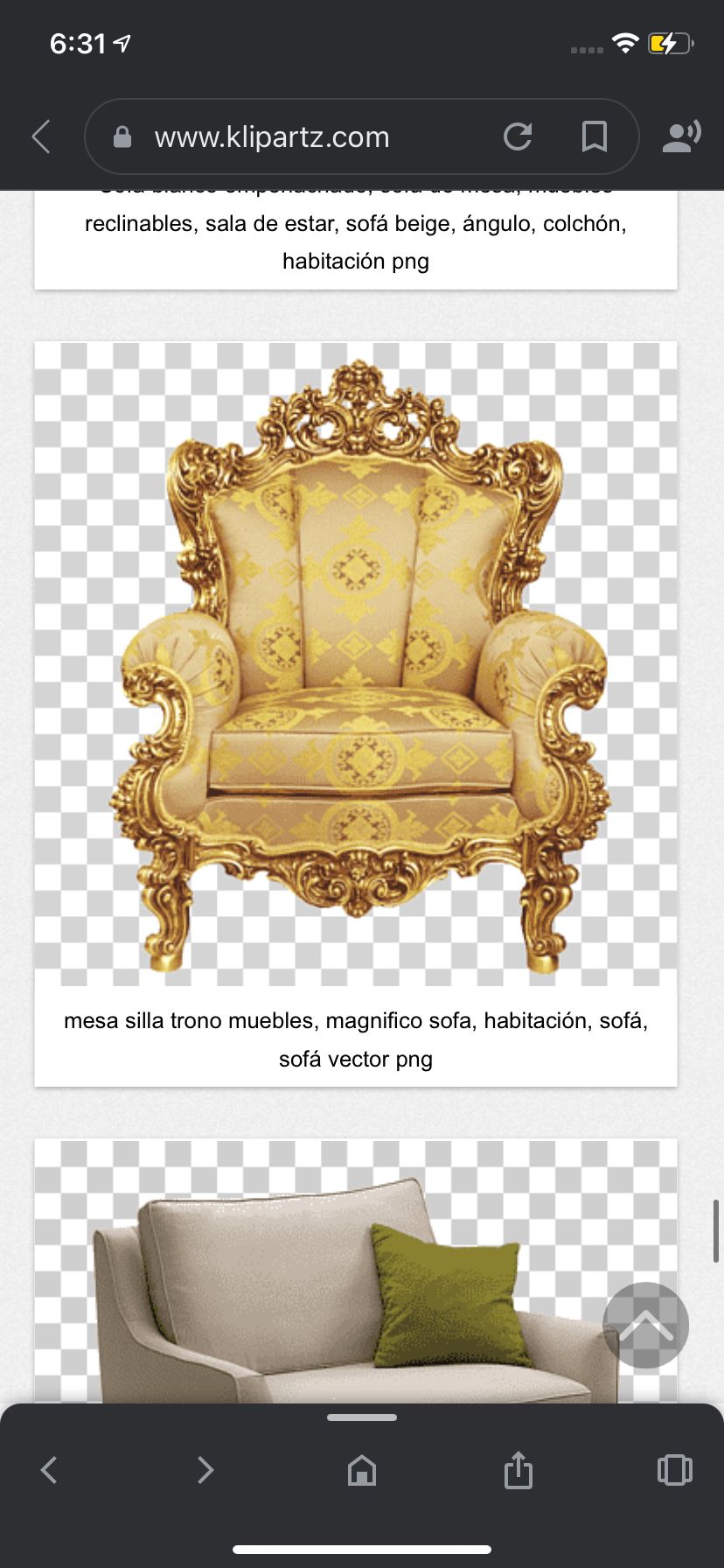
Task: Tap the www.klipartz.com address bar
Action: click(271, 137)
